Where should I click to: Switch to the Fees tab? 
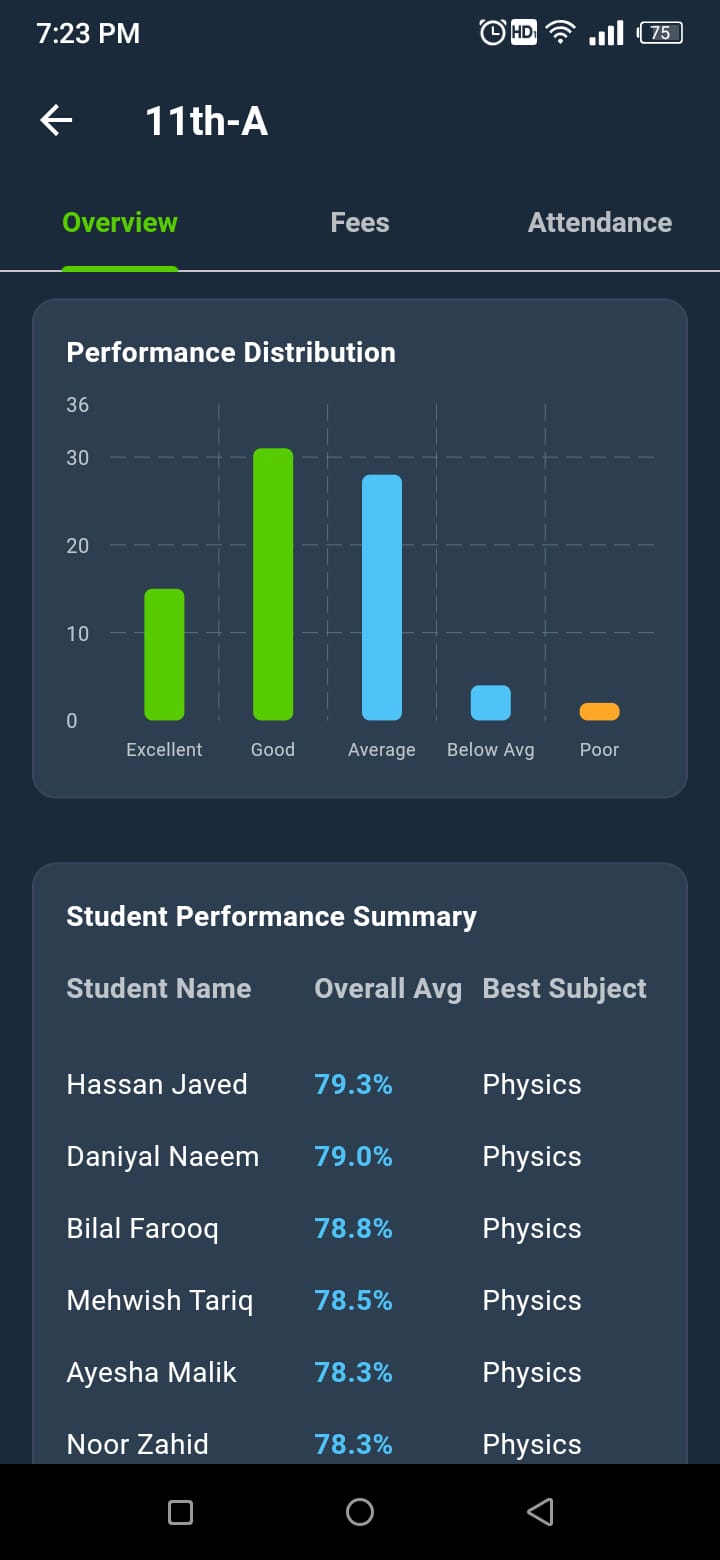click(x=360, y=223)
